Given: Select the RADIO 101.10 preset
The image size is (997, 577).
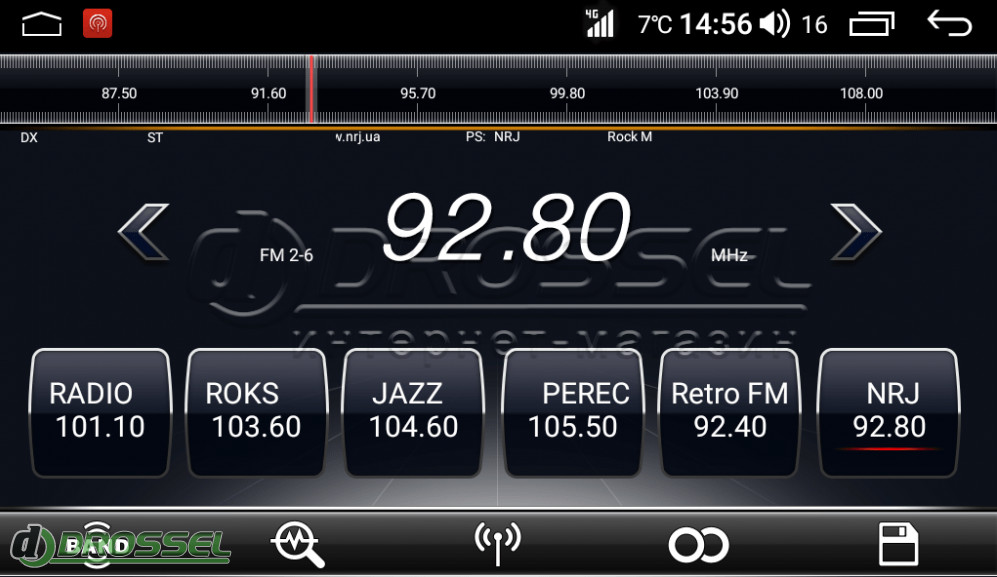Looking at the screenshot, I should pyautogui.click(x=100, y=412).
